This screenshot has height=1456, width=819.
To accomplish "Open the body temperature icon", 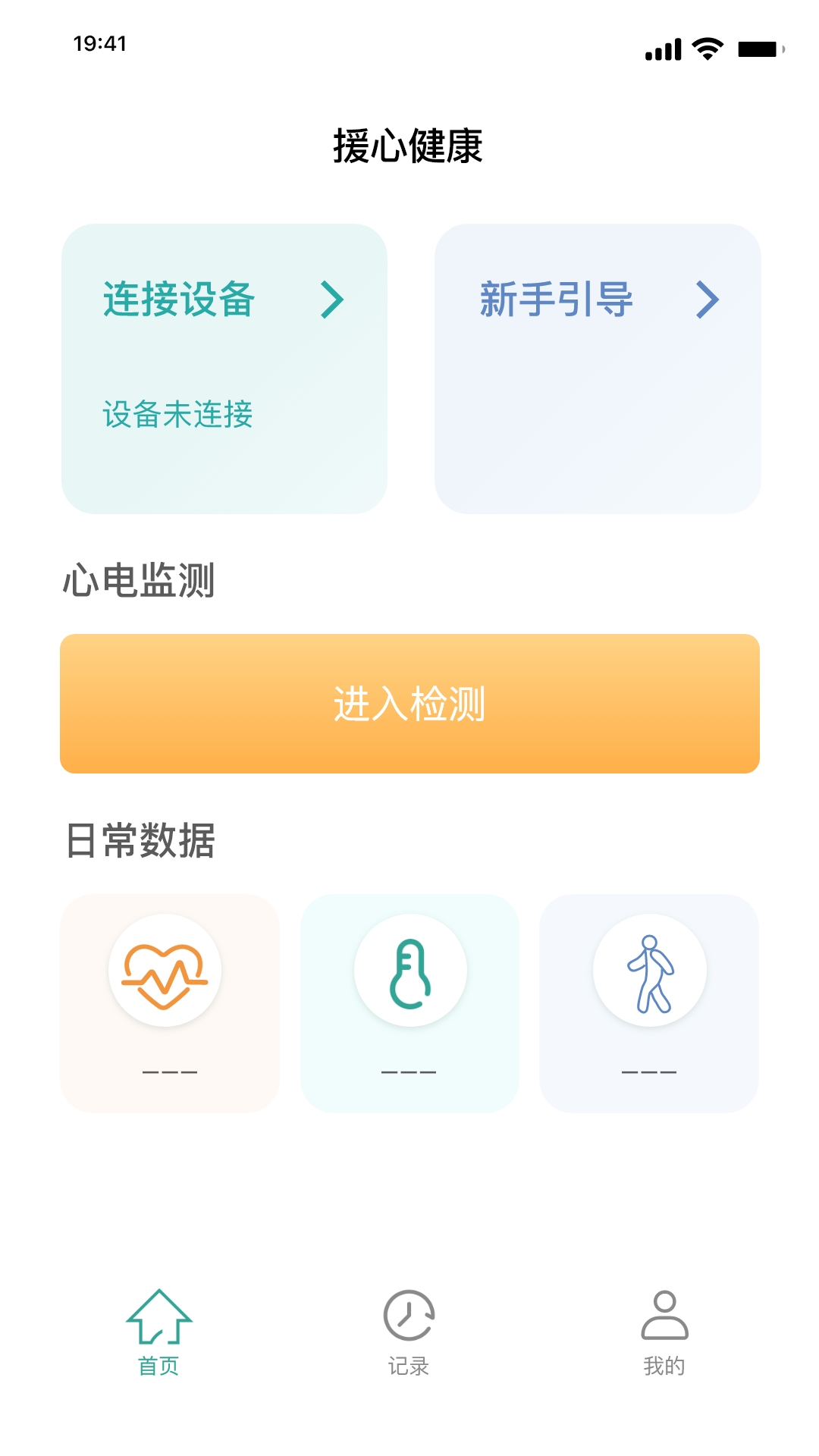I will click(409, 971).
